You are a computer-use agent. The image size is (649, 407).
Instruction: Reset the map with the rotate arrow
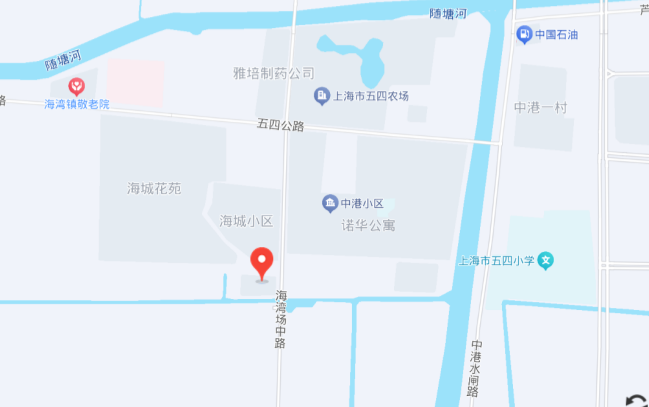tap(636, 401)
